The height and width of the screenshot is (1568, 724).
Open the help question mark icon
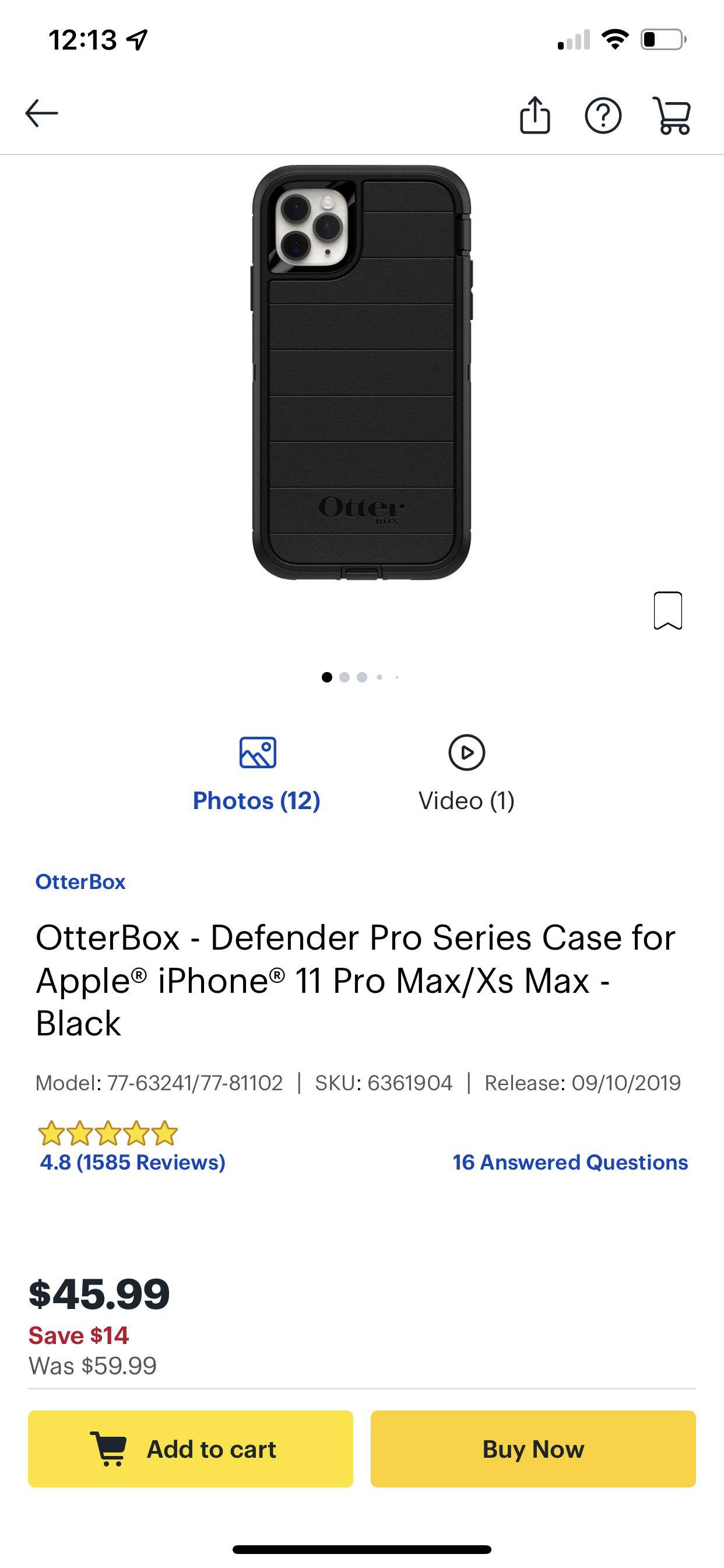pos(604,116)
